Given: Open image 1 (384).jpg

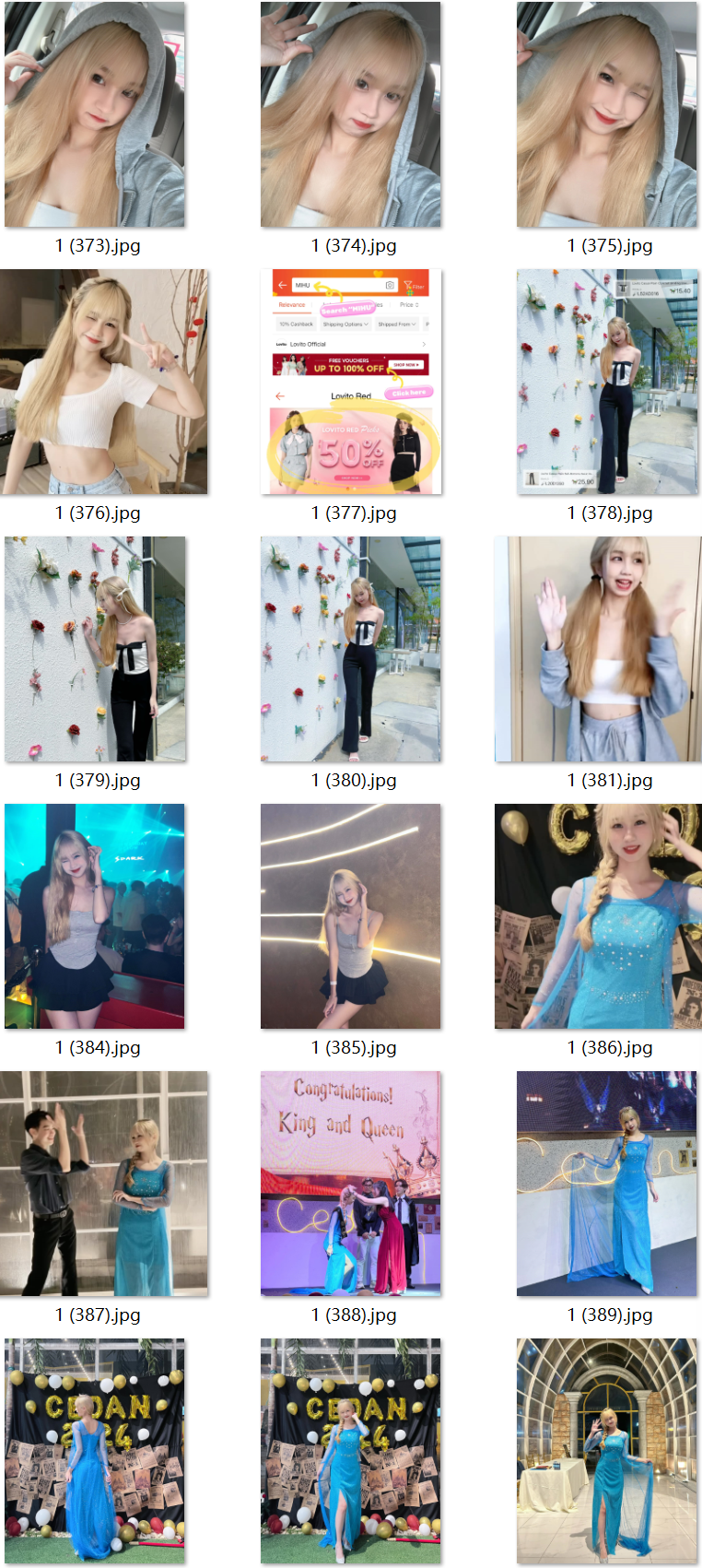Looking at the screenshot, I should tap(95, 916).
